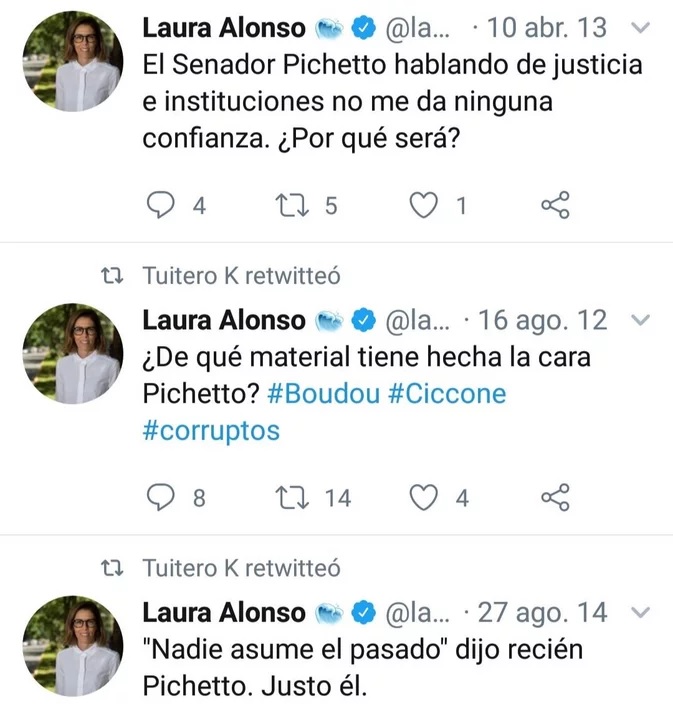This screenshot has height=720, width=673.
Task: Open Tuitero K profile above 16 ago. 12 tweet
Action: pos(189,276)
